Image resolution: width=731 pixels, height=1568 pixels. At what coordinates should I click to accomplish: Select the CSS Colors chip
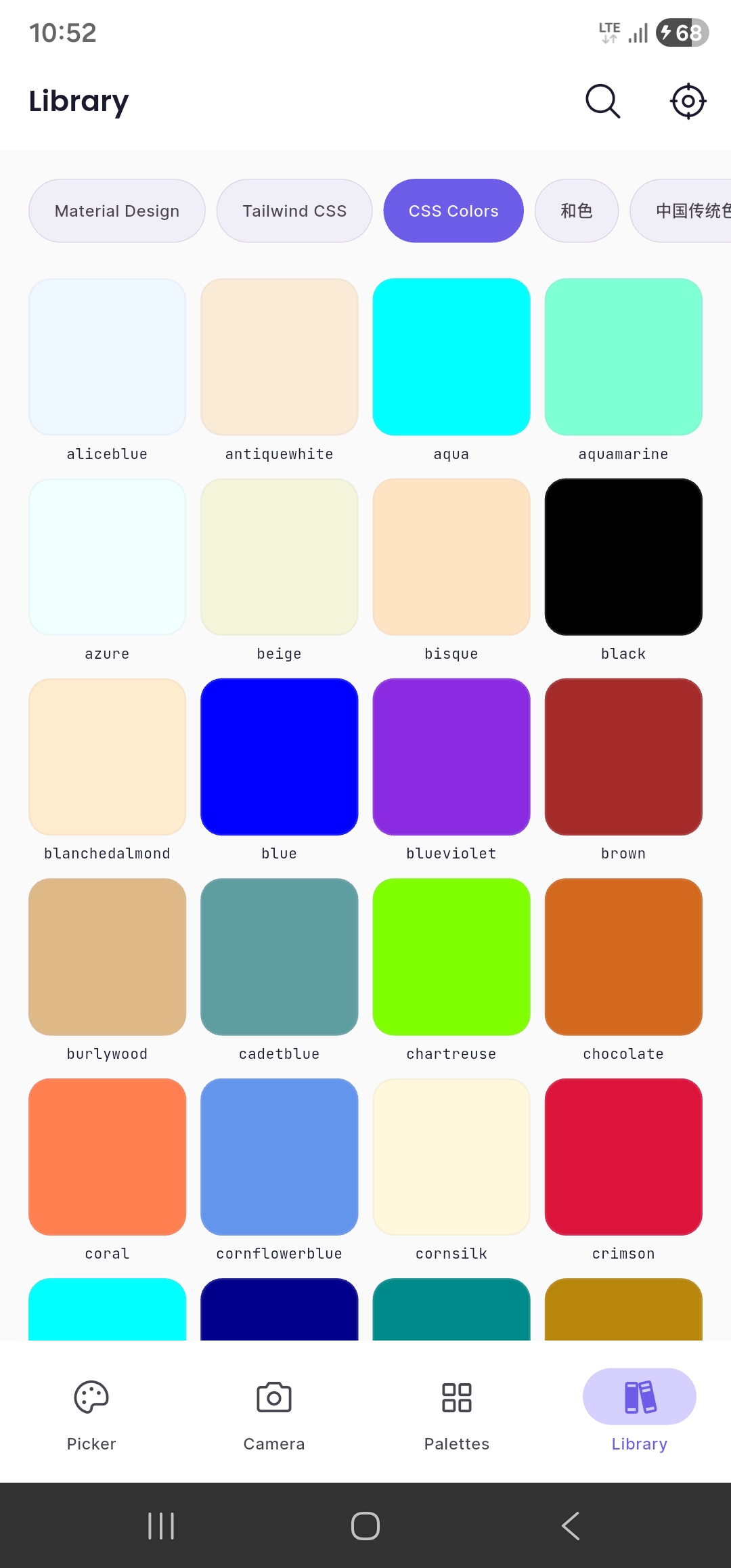[453, 211]
